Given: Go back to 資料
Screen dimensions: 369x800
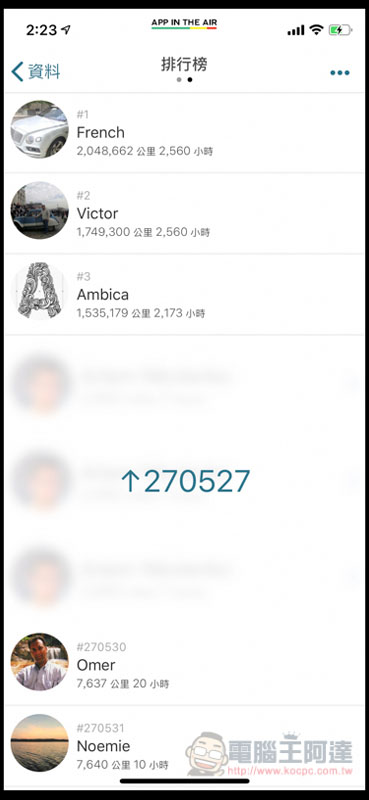Looking at the screenshot, I should coord(36,71).
